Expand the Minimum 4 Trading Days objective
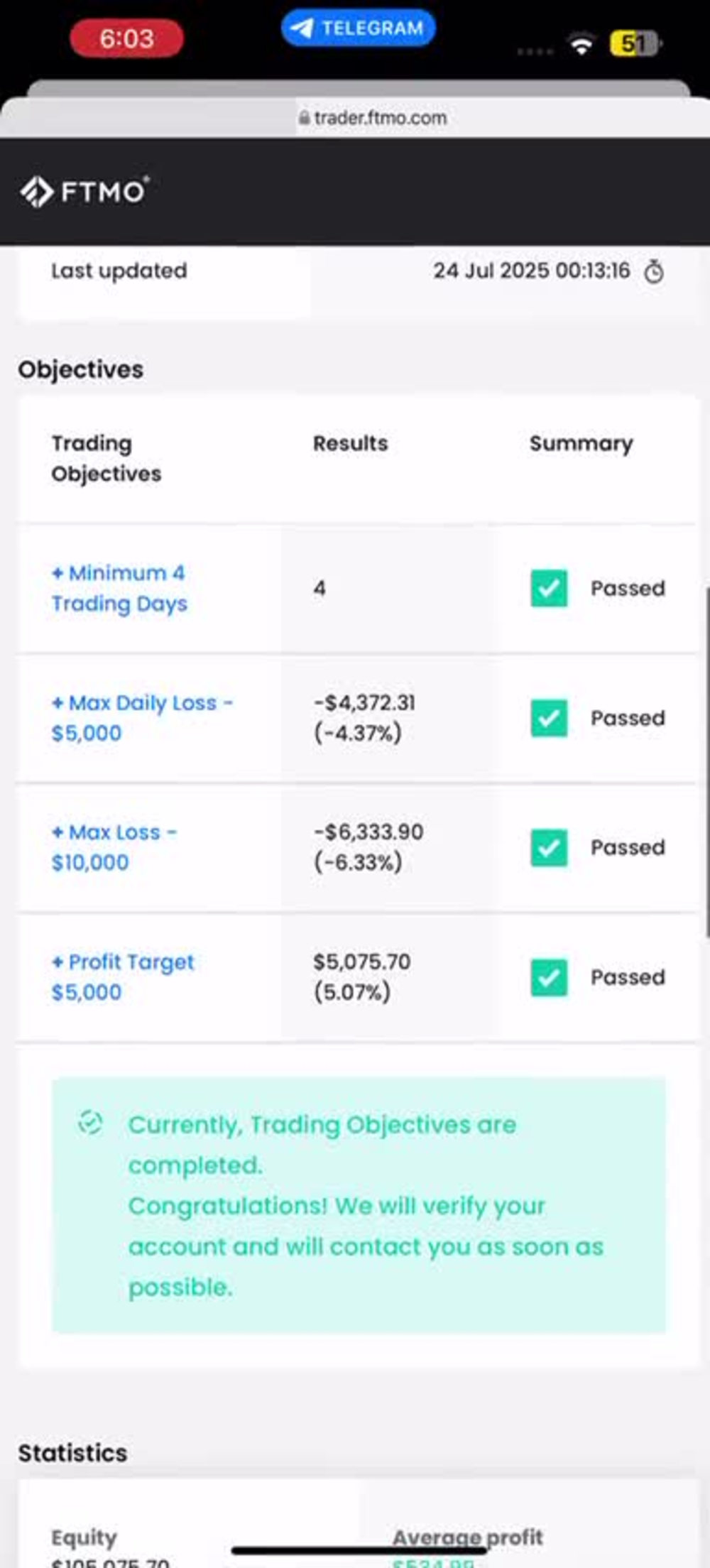This screenshot has width=710, height=1568. [x=119, y=588]
